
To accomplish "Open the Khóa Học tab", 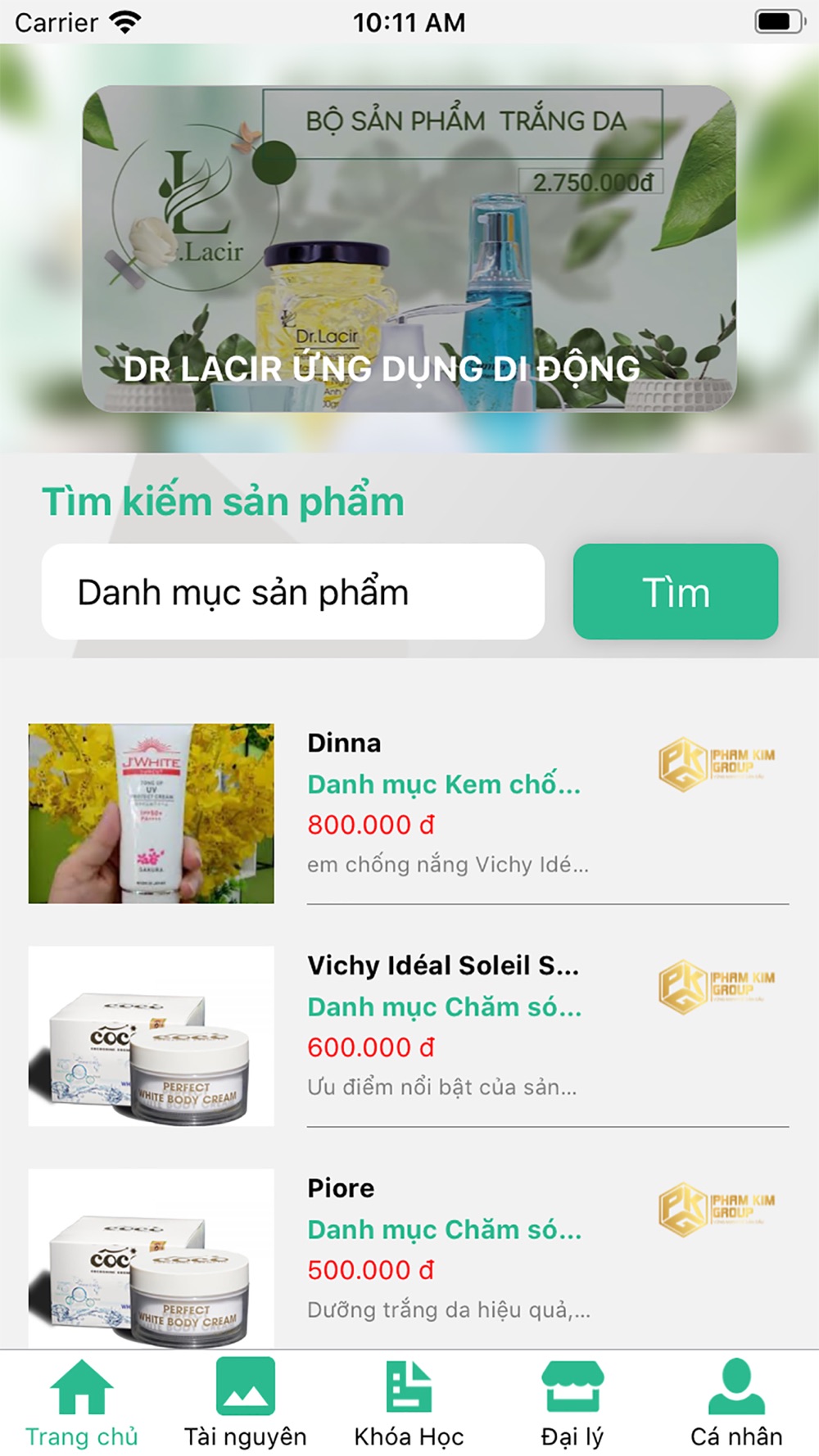I will [409, 1402].
